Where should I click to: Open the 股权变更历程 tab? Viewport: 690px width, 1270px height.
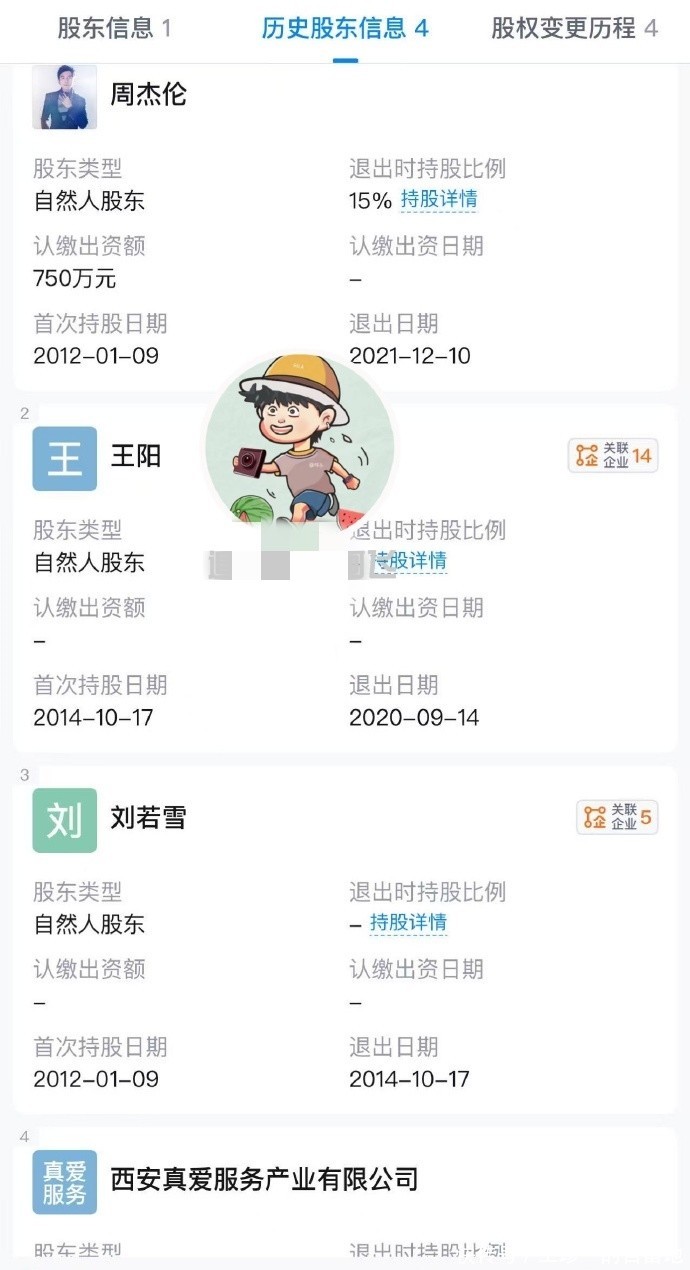574,28
